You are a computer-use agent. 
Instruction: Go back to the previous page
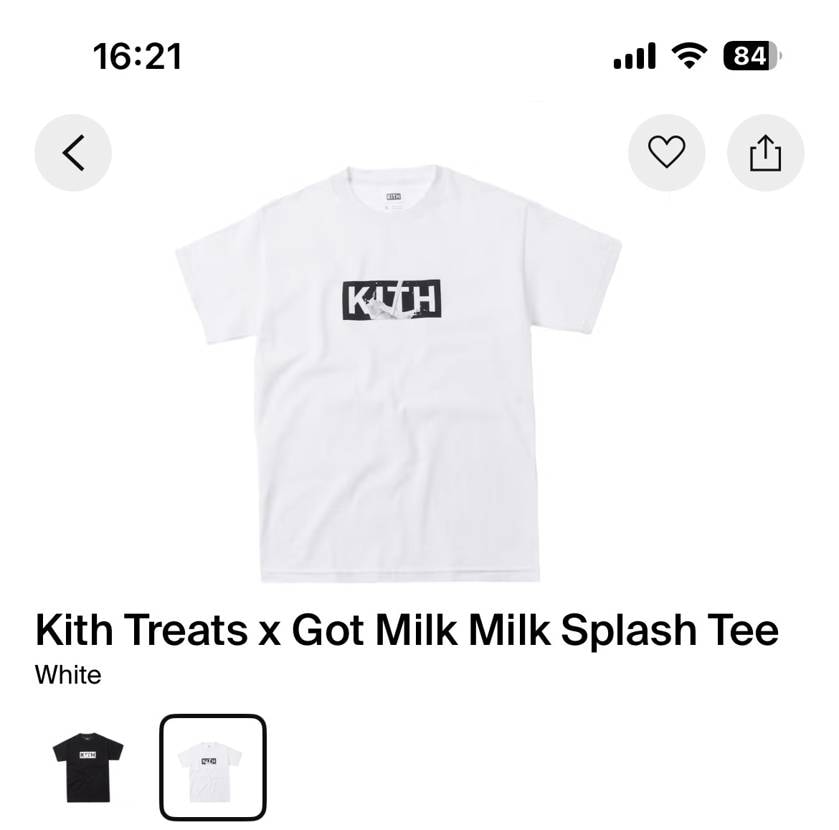[73, 153]
